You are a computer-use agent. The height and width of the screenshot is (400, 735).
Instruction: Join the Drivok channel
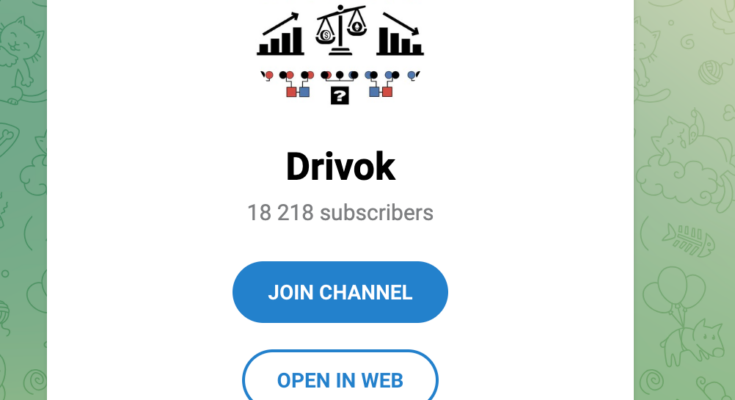click(x=340, y=292)
